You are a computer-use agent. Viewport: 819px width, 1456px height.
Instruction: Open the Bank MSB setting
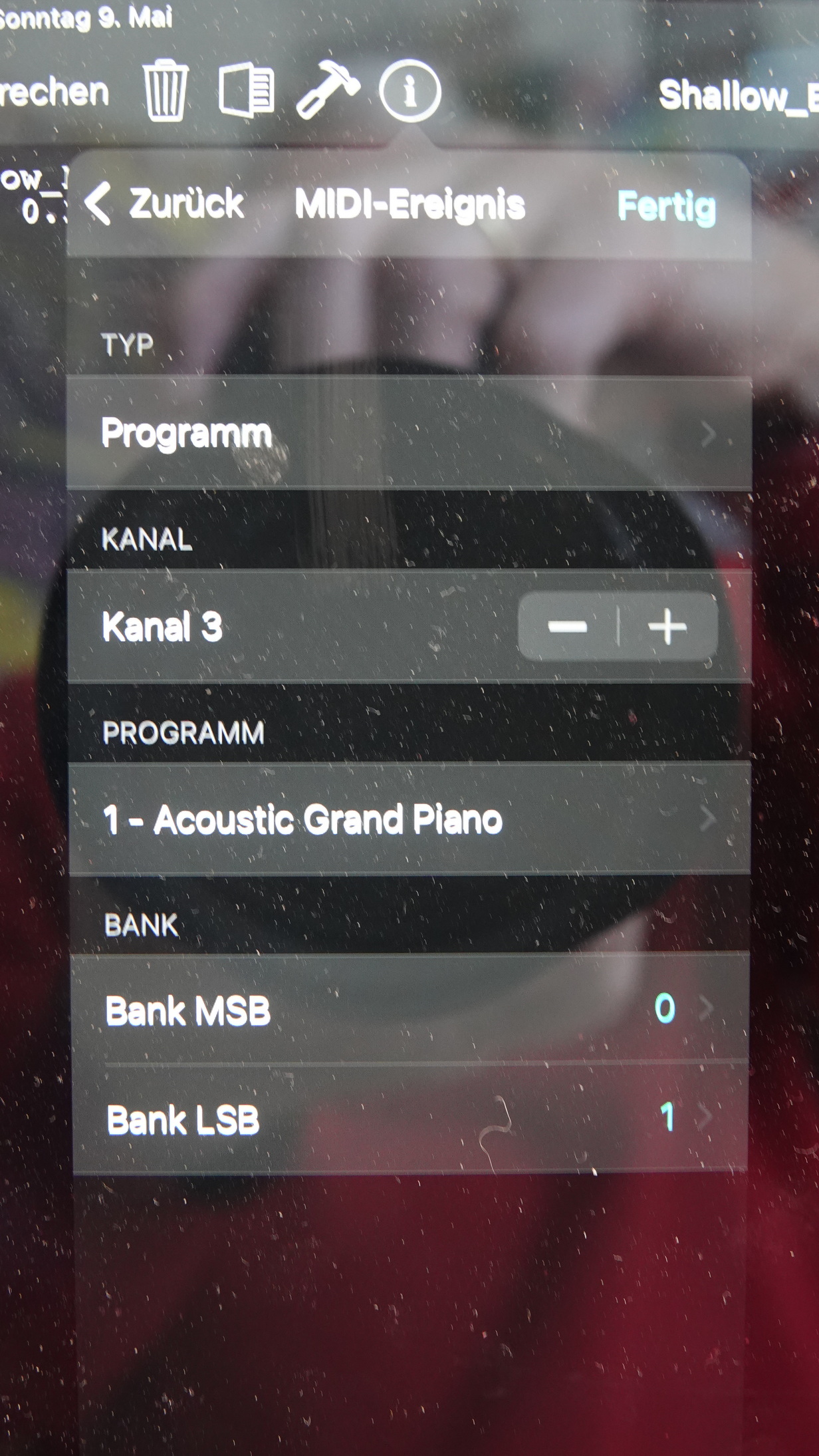coord(409,1010)
